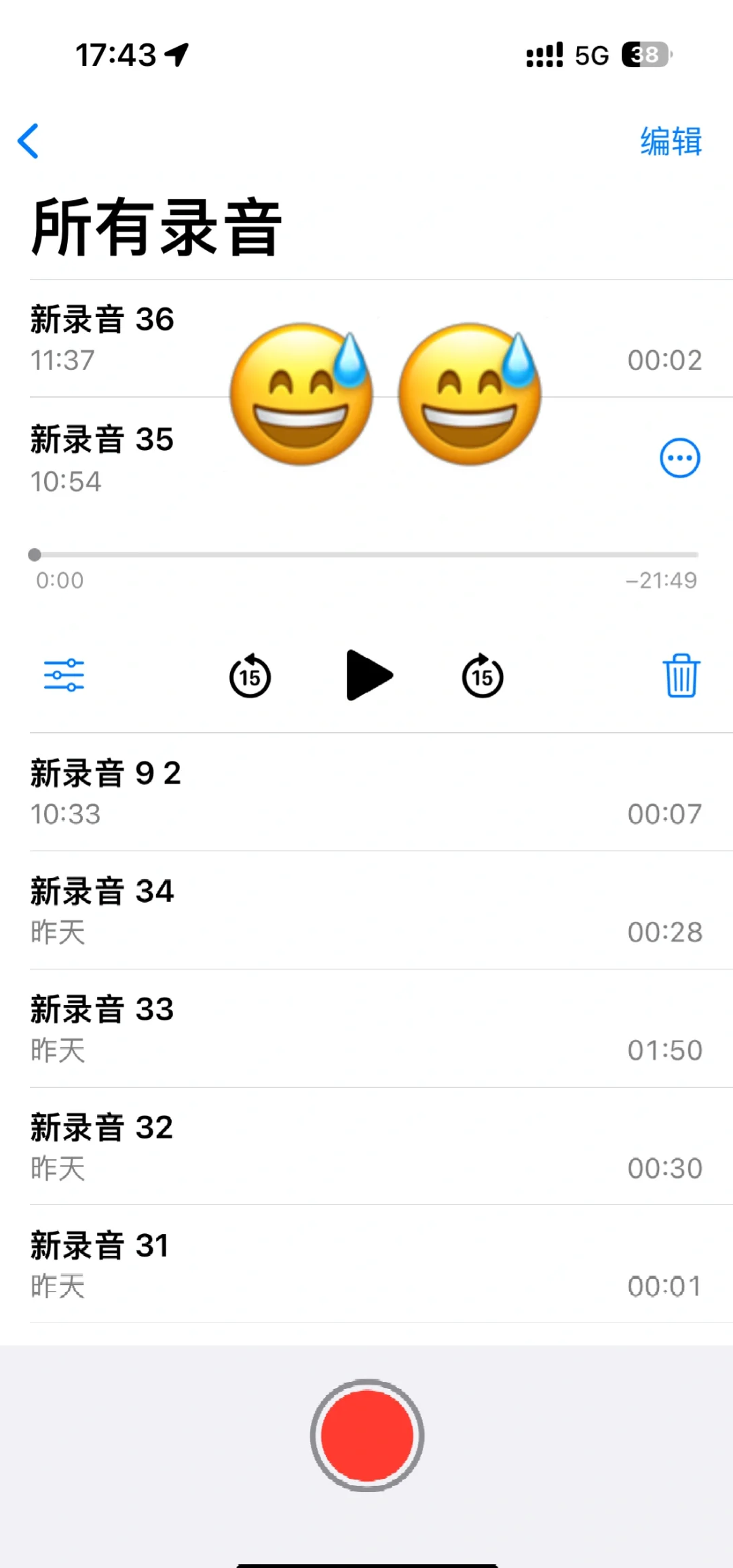
Task: Rewind 15 seconds
Action: tap(250, 676)
